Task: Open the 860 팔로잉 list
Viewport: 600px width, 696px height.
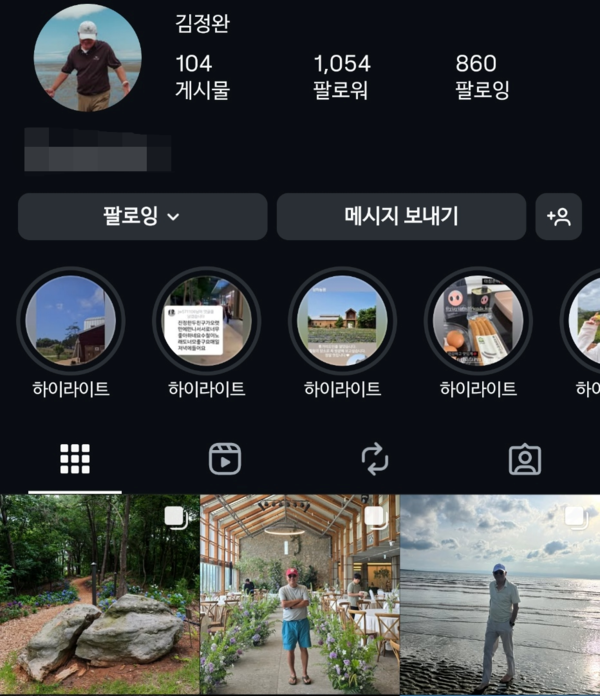Action: (482, 77)
